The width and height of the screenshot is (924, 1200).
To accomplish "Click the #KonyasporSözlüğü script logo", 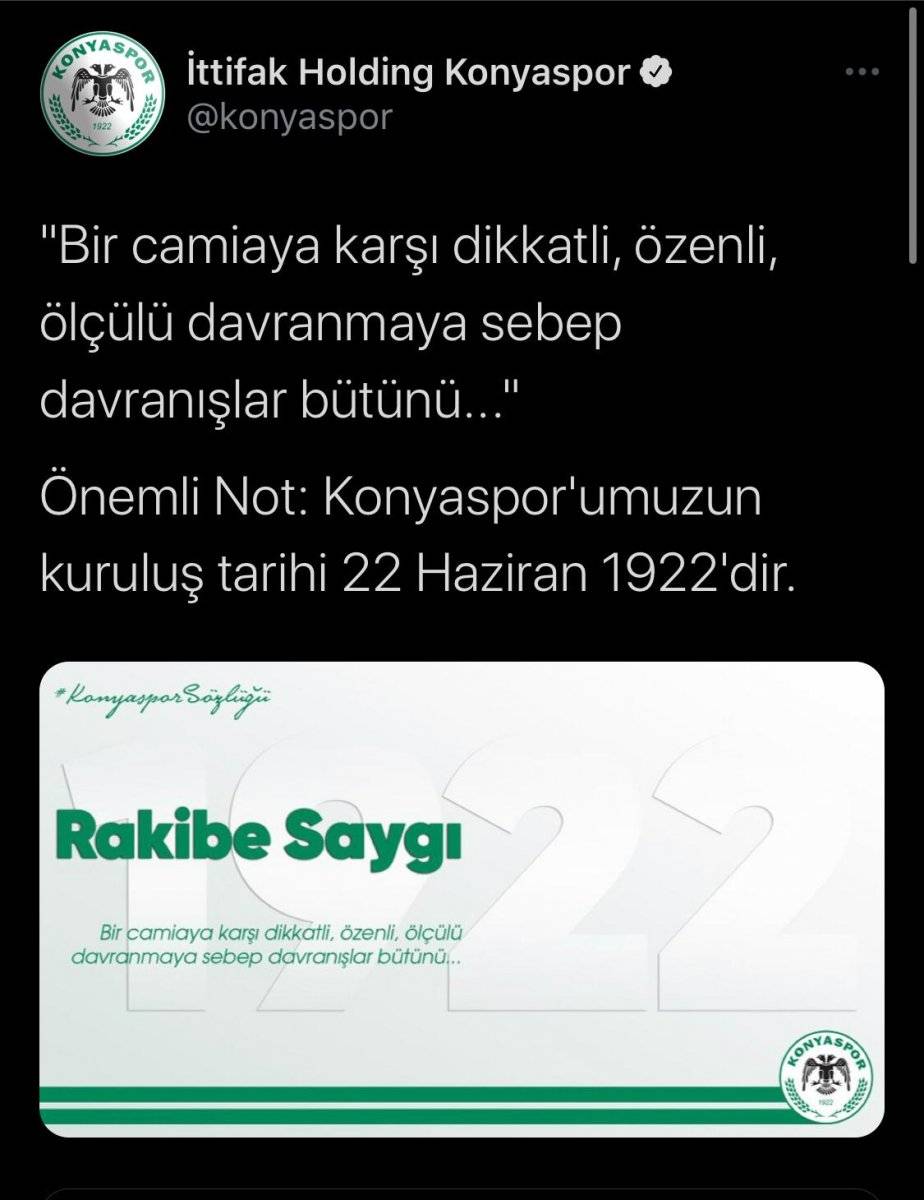I will point(168,698).
